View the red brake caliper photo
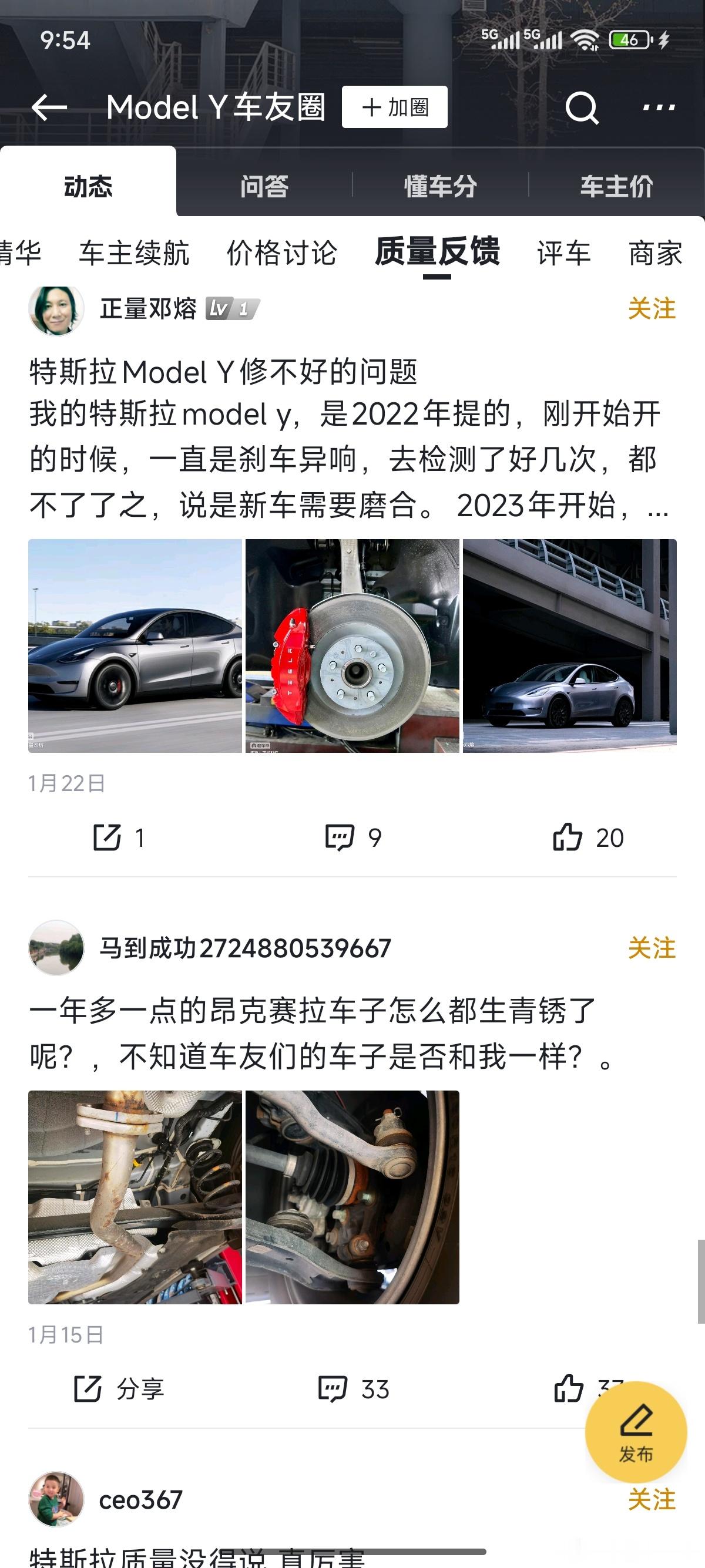 352,646
